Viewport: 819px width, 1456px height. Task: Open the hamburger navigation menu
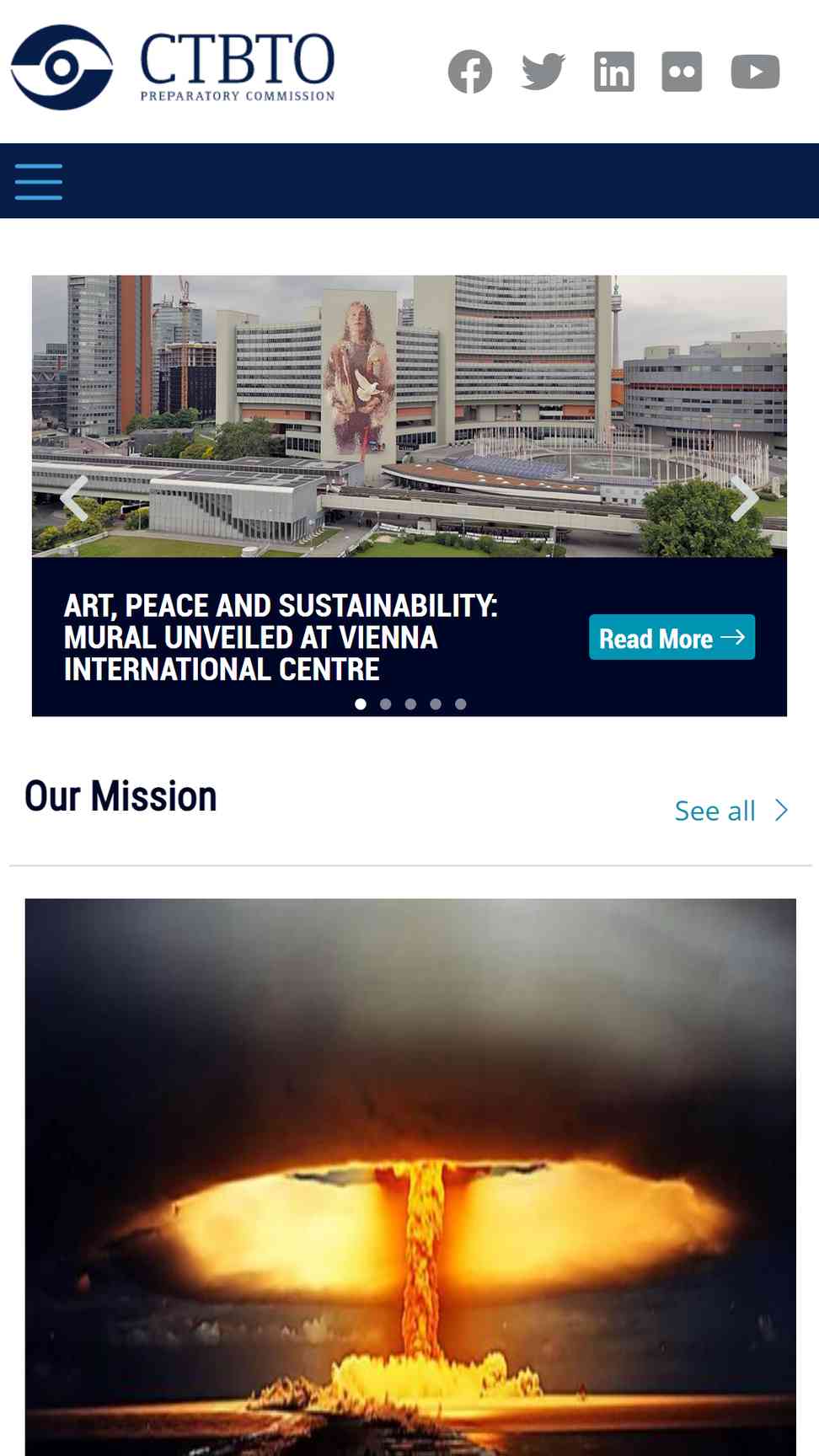pyautogui.click(x=39, y=182)
